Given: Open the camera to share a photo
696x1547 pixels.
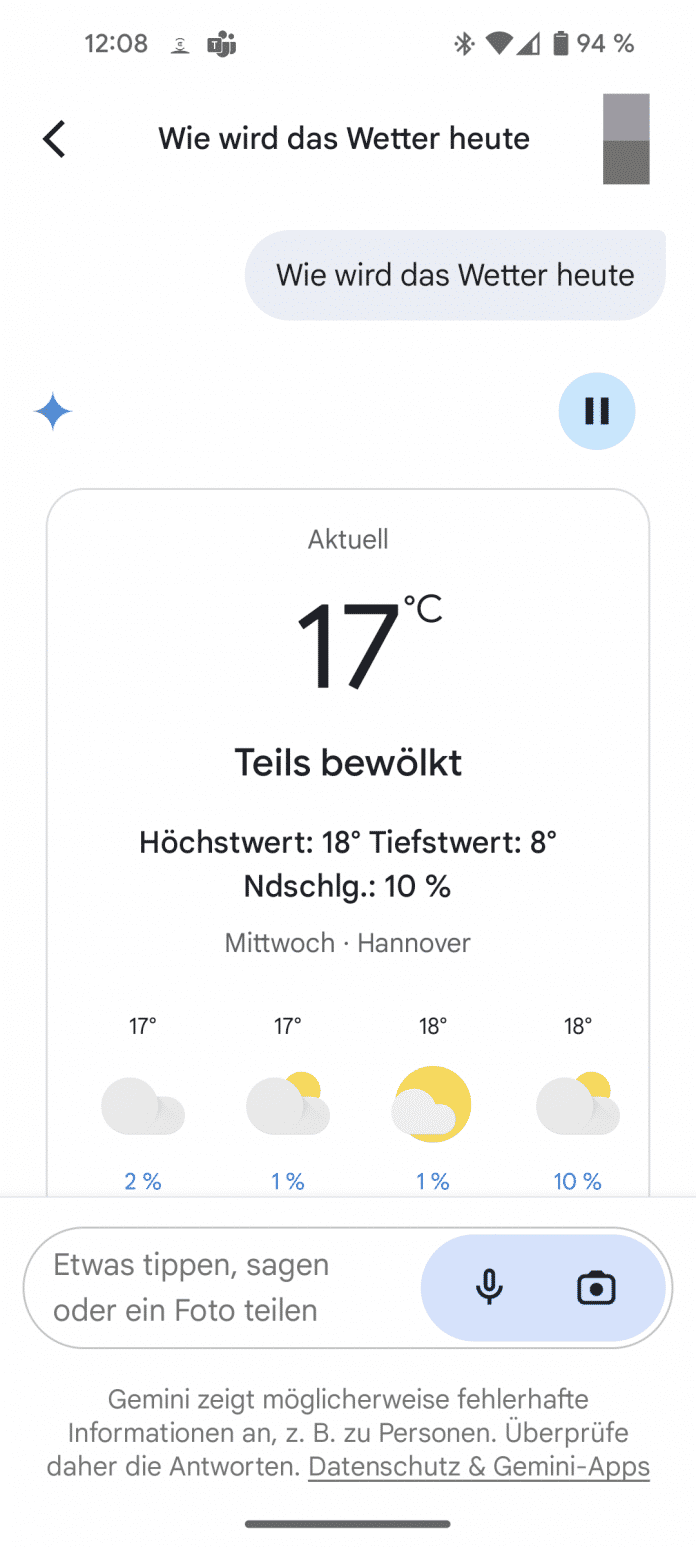Looking at the screenshot, I should pyautogui.click(x=597, y=1288).
